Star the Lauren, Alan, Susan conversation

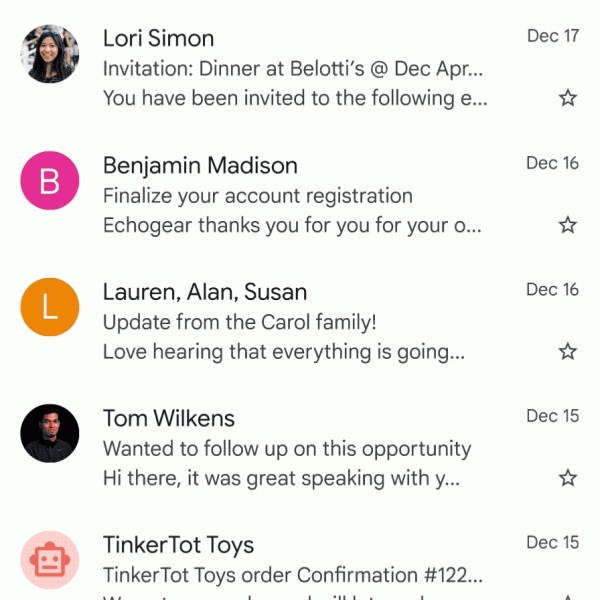pyautogui.click(x=568, y=351)
